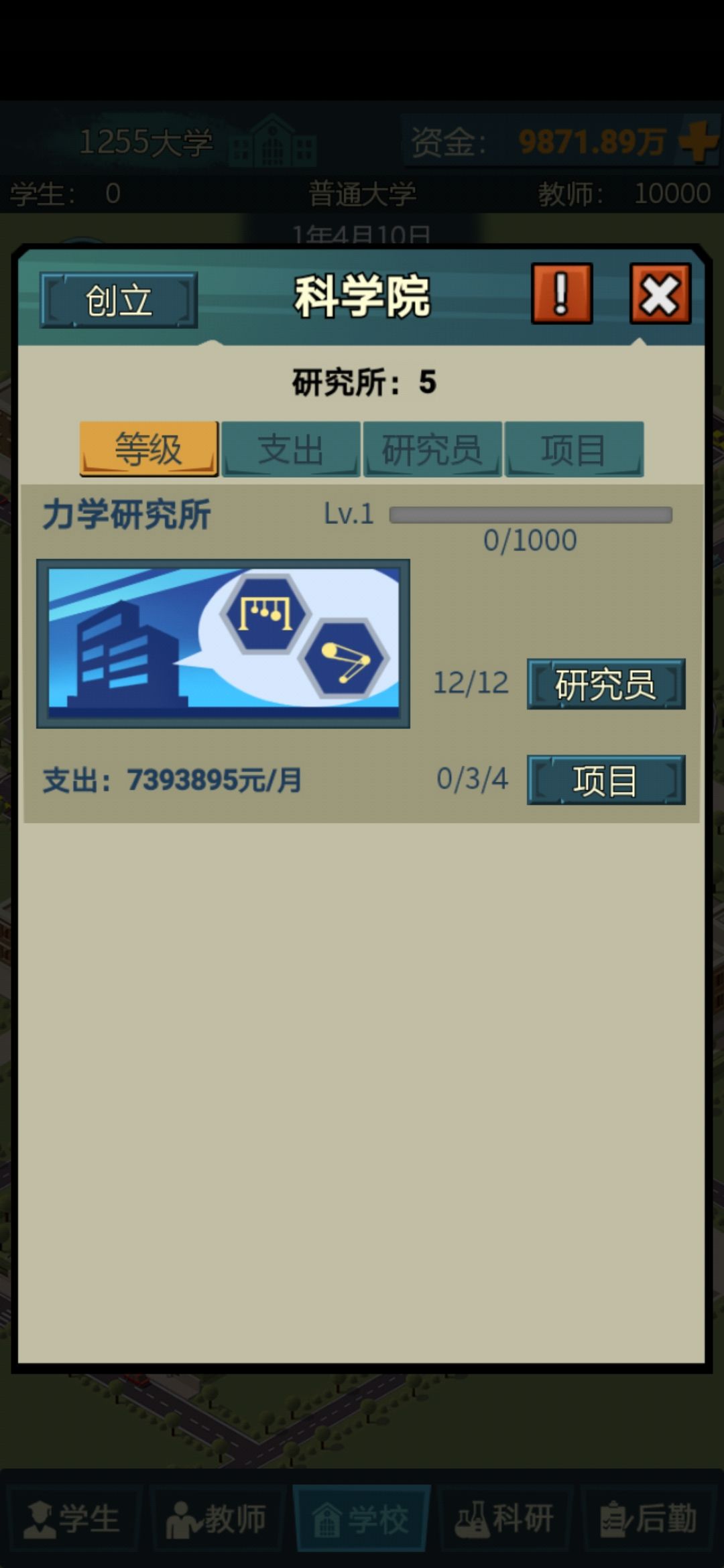Open projects via the 项目 button next to 0/3/4

605,779
